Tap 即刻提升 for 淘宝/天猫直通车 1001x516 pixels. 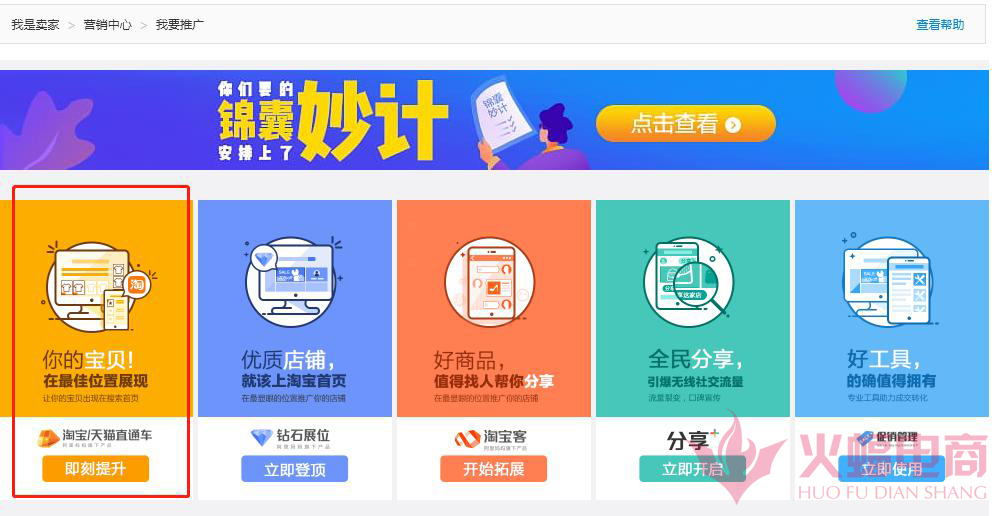point(95,468)
